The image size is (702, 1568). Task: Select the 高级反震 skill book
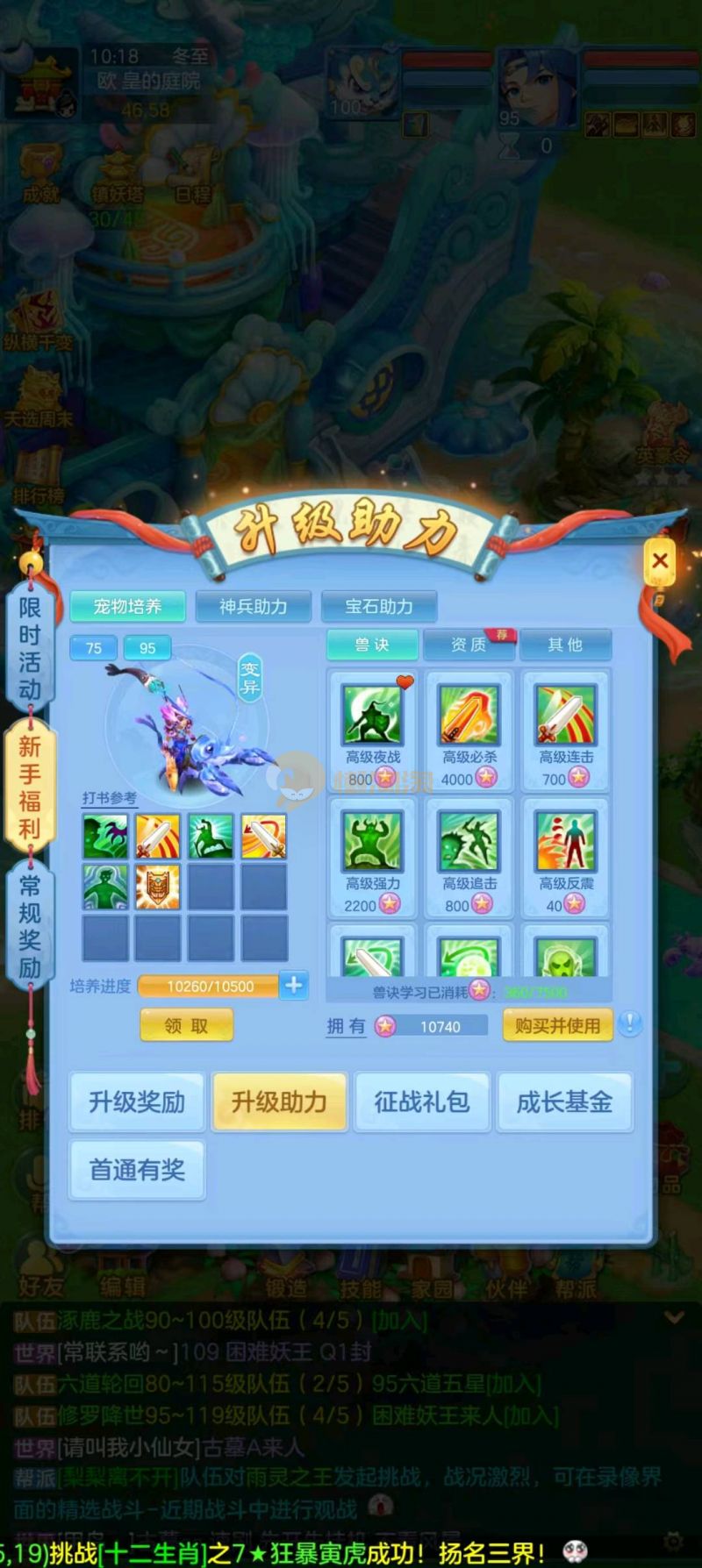tap(565, 857)
